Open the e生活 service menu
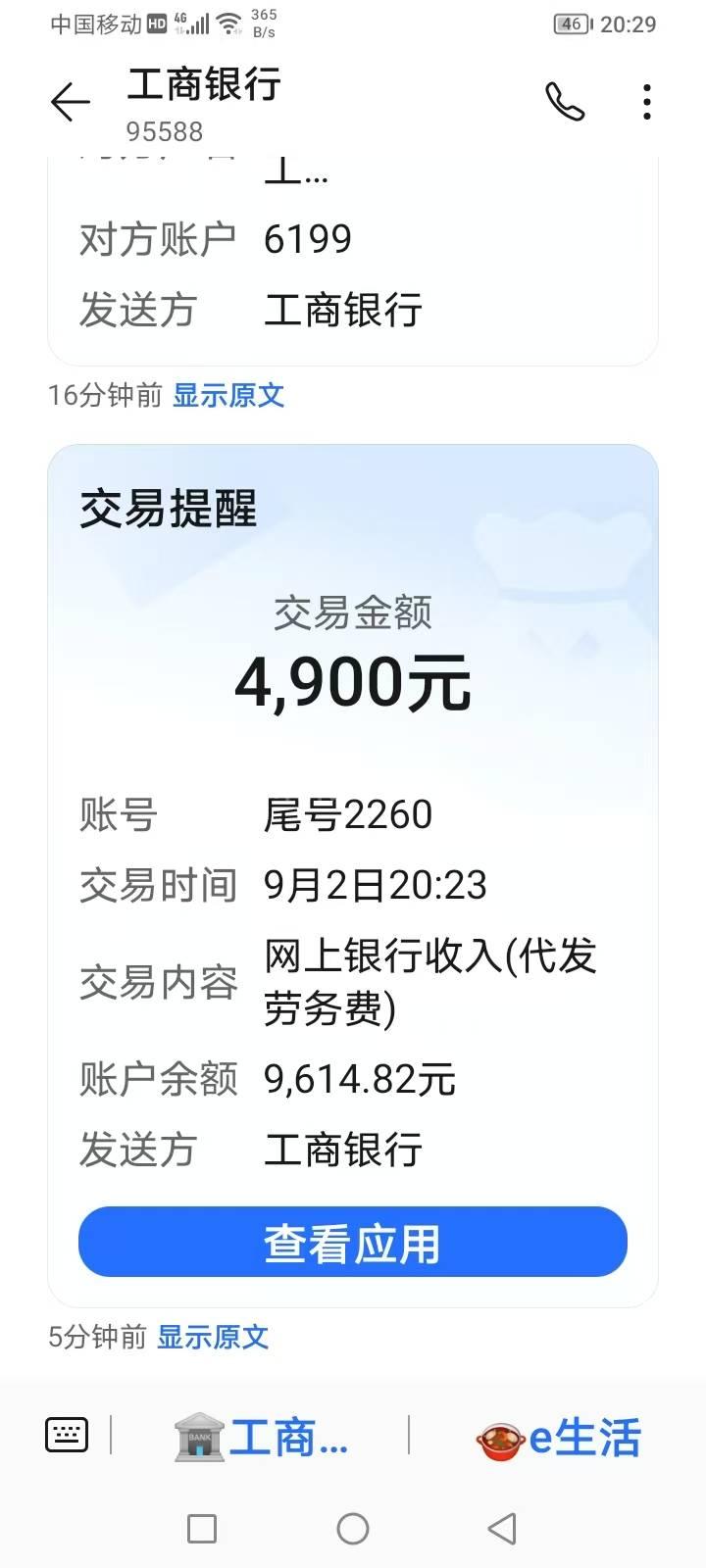 pos(558,1438)
